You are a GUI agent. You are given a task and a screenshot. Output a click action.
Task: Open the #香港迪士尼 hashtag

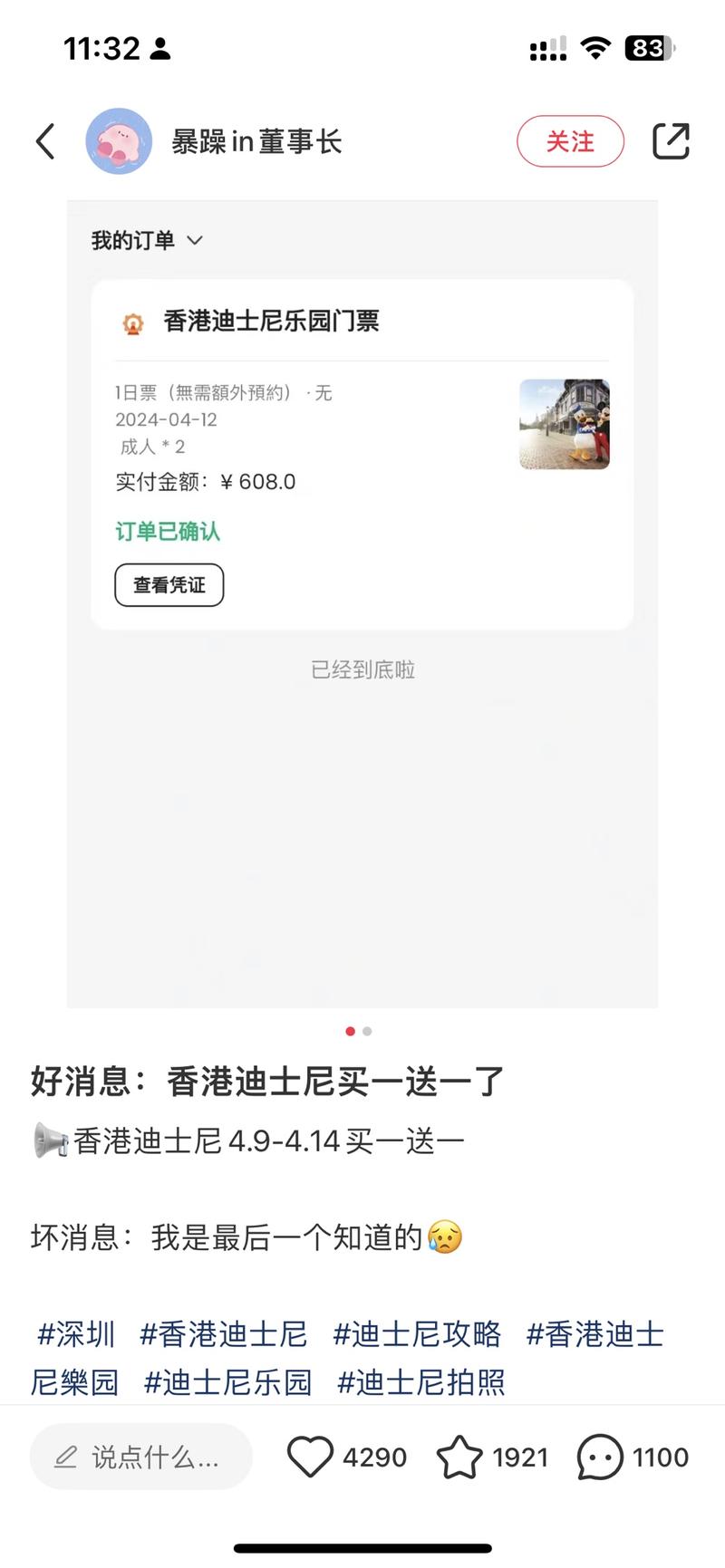click(x=226, y=1334)
